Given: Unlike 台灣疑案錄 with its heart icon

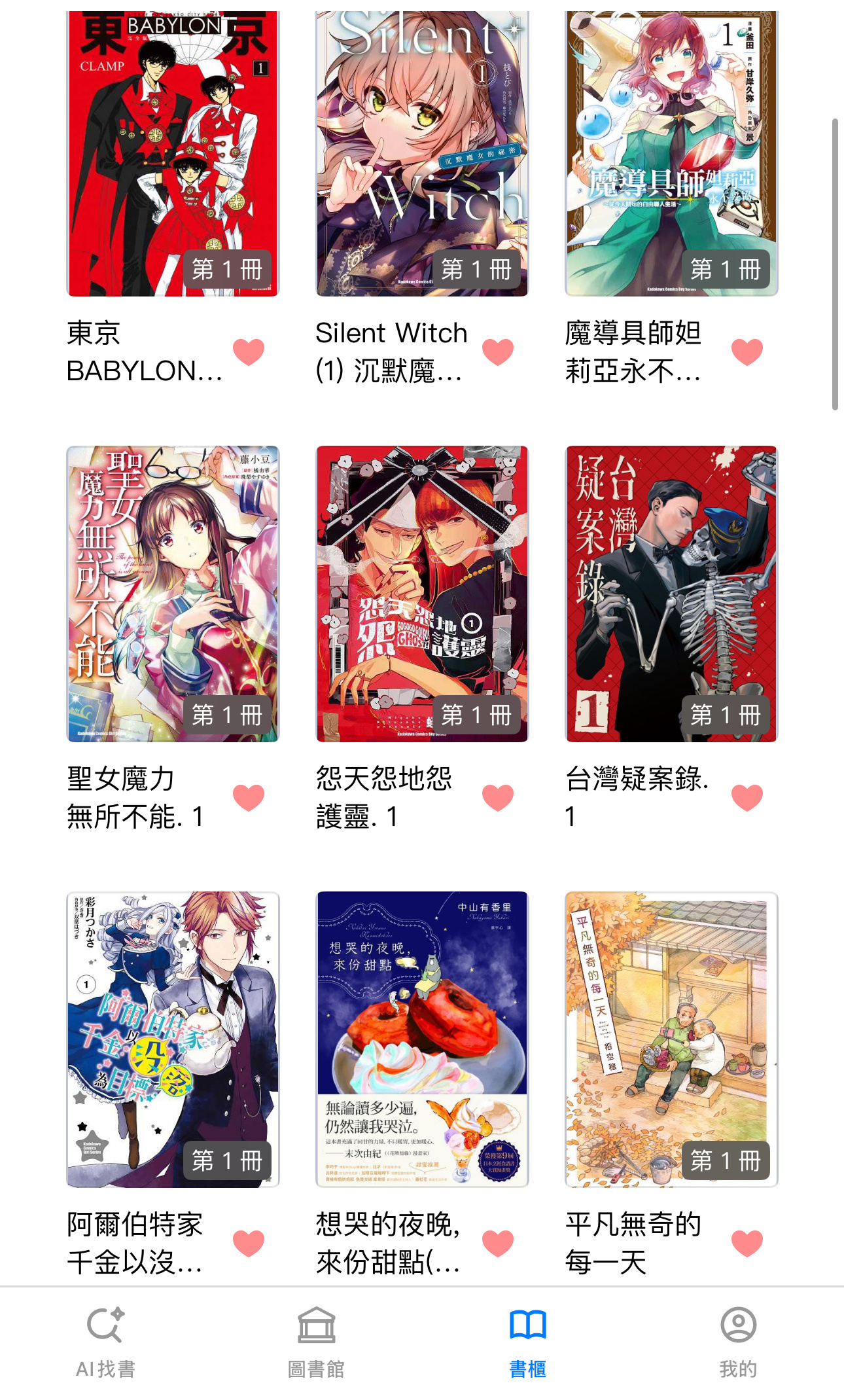Looking at the screenshot, I should click(x=747, y=797).
